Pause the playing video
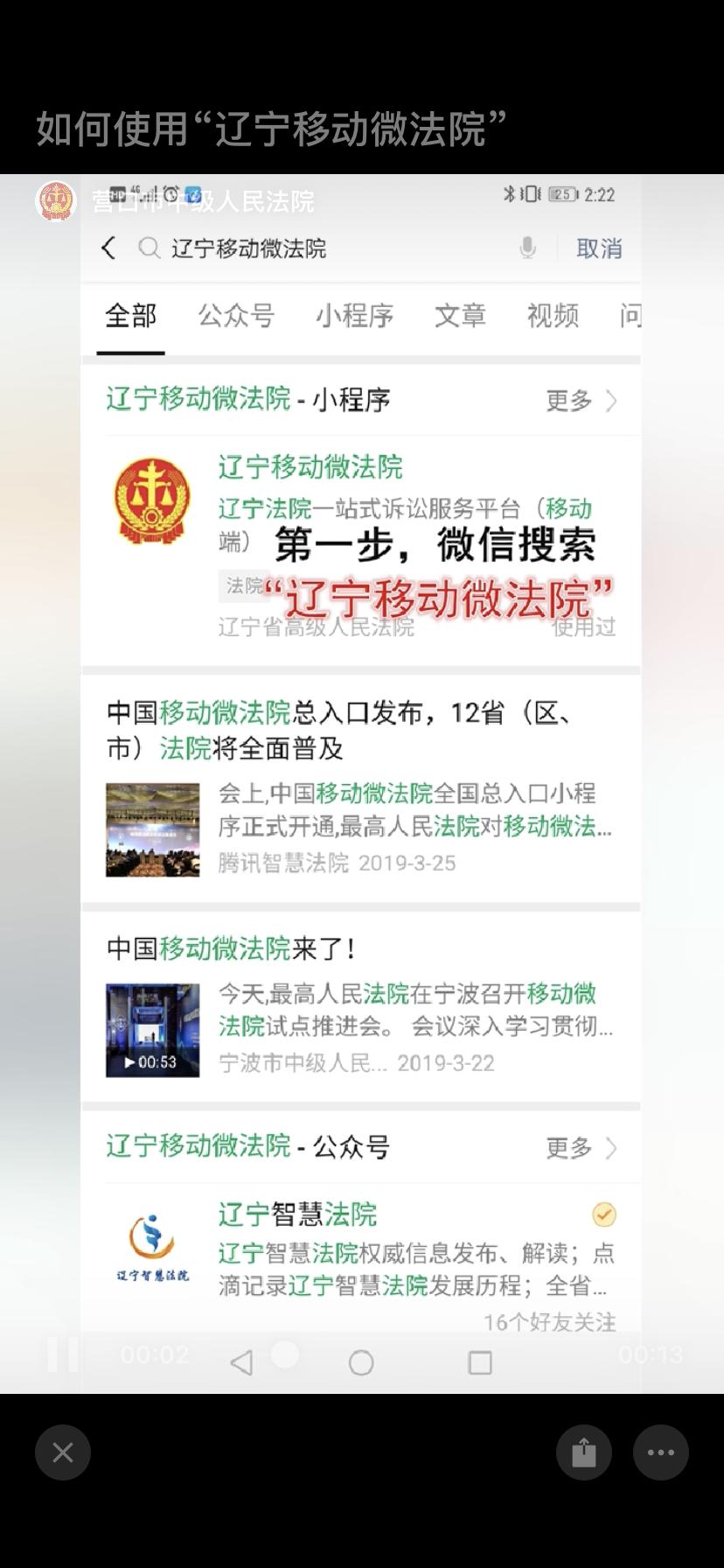Image resolution: width=724 pixels, height=1568 pixels. point(61,1354)
